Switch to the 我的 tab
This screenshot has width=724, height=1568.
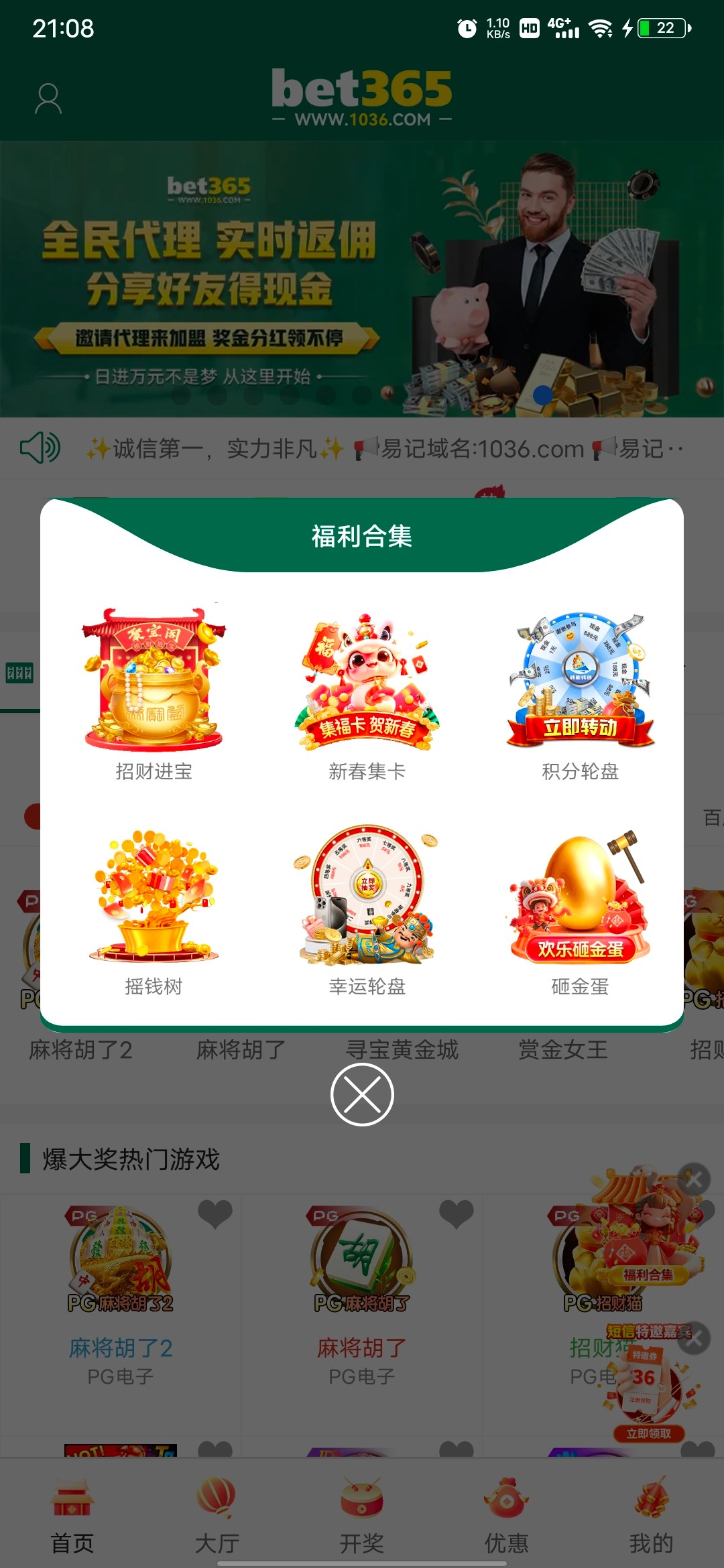651,1516
